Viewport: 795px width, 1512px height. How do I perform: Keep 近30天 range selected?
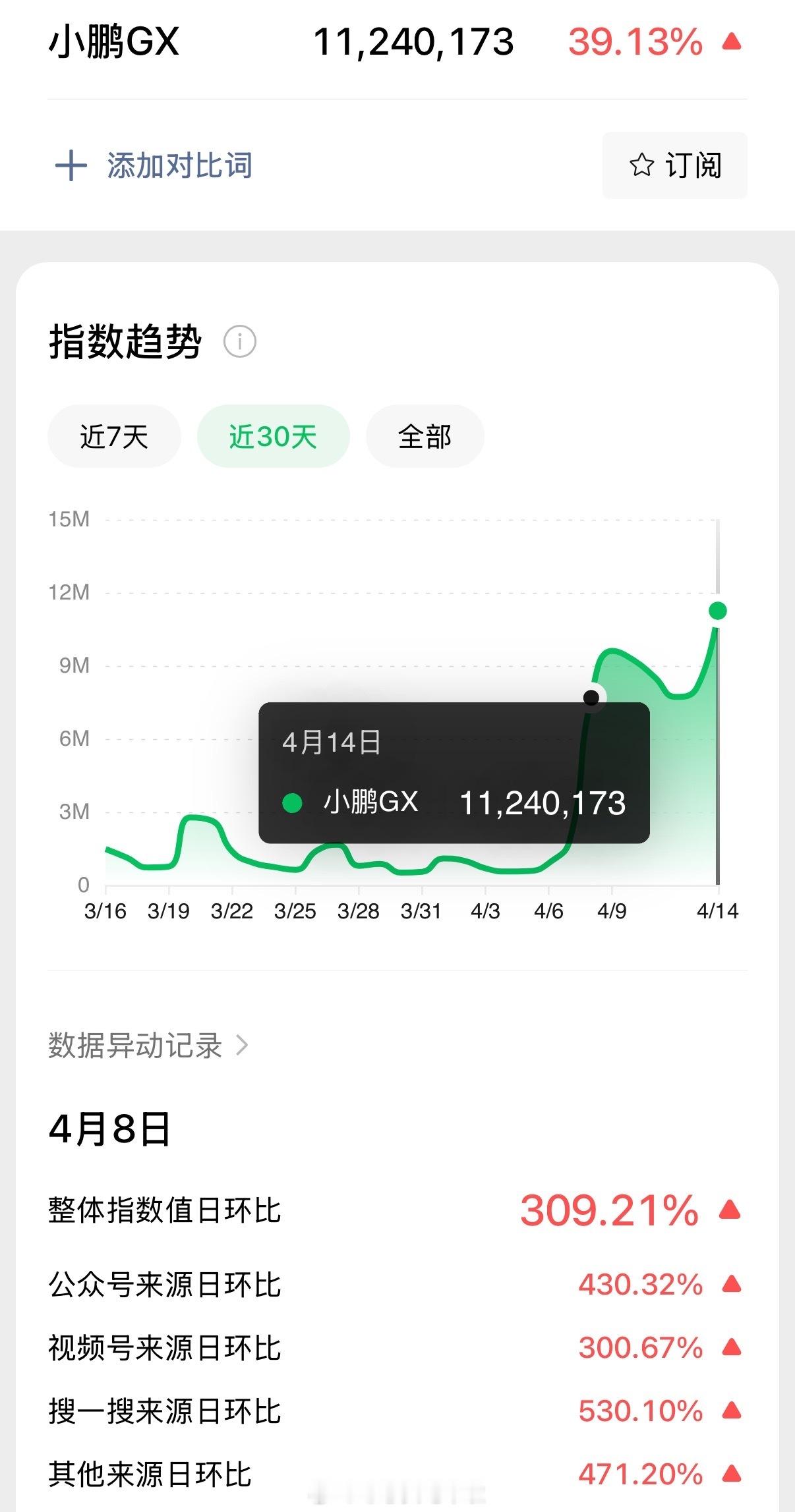[273, 435]
